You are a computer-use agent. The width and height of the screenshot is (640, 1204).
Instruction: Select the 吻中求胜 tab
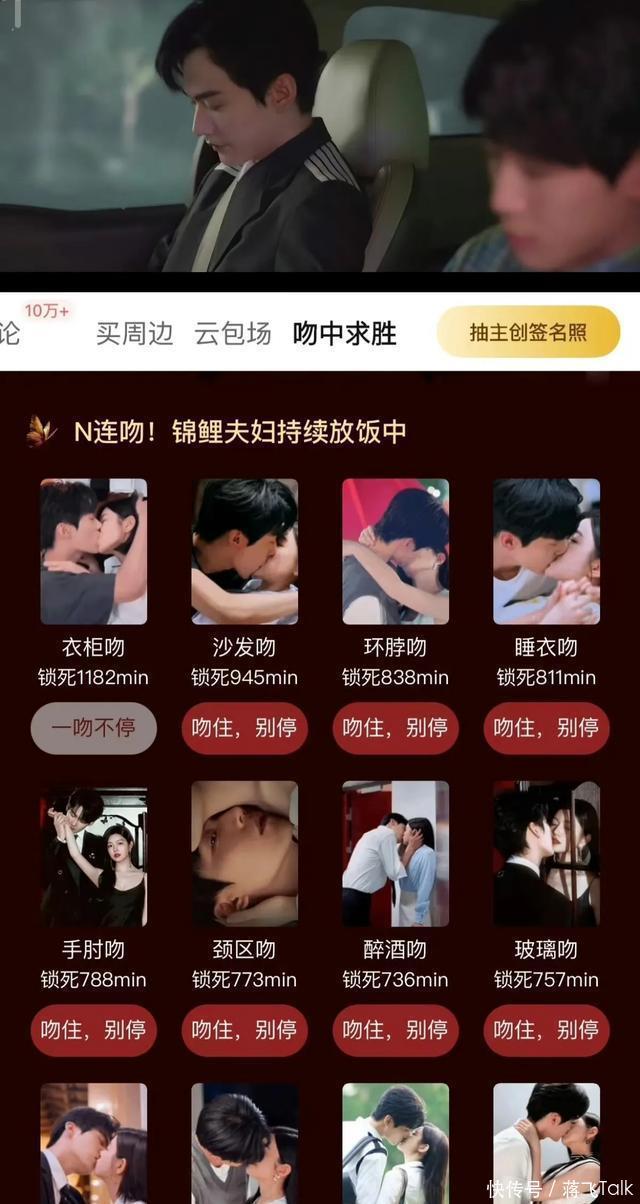tap(345, 334)
